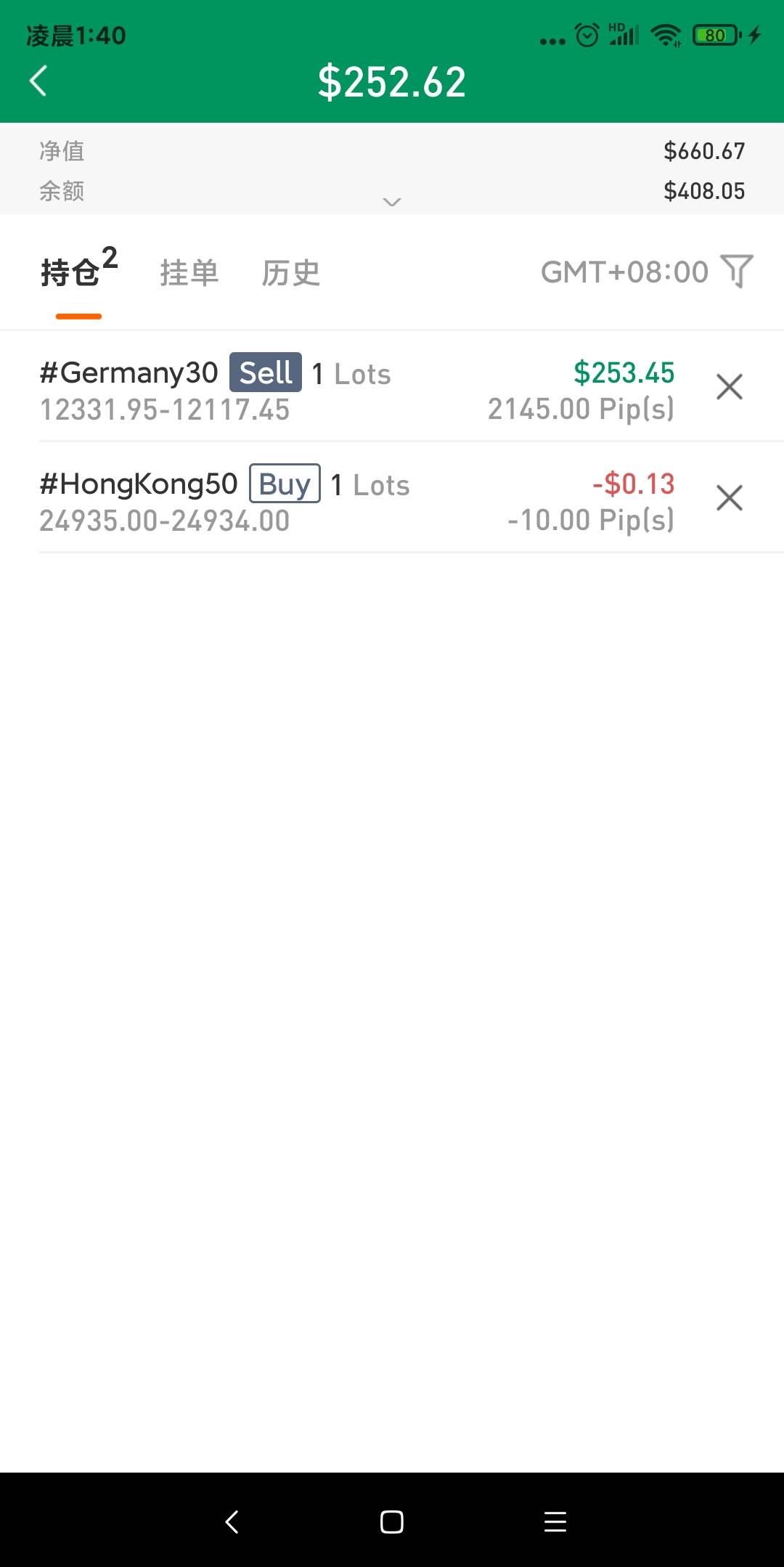Expand the account summary chevron
The image size is (784, 1567).
tap(392, 202)
